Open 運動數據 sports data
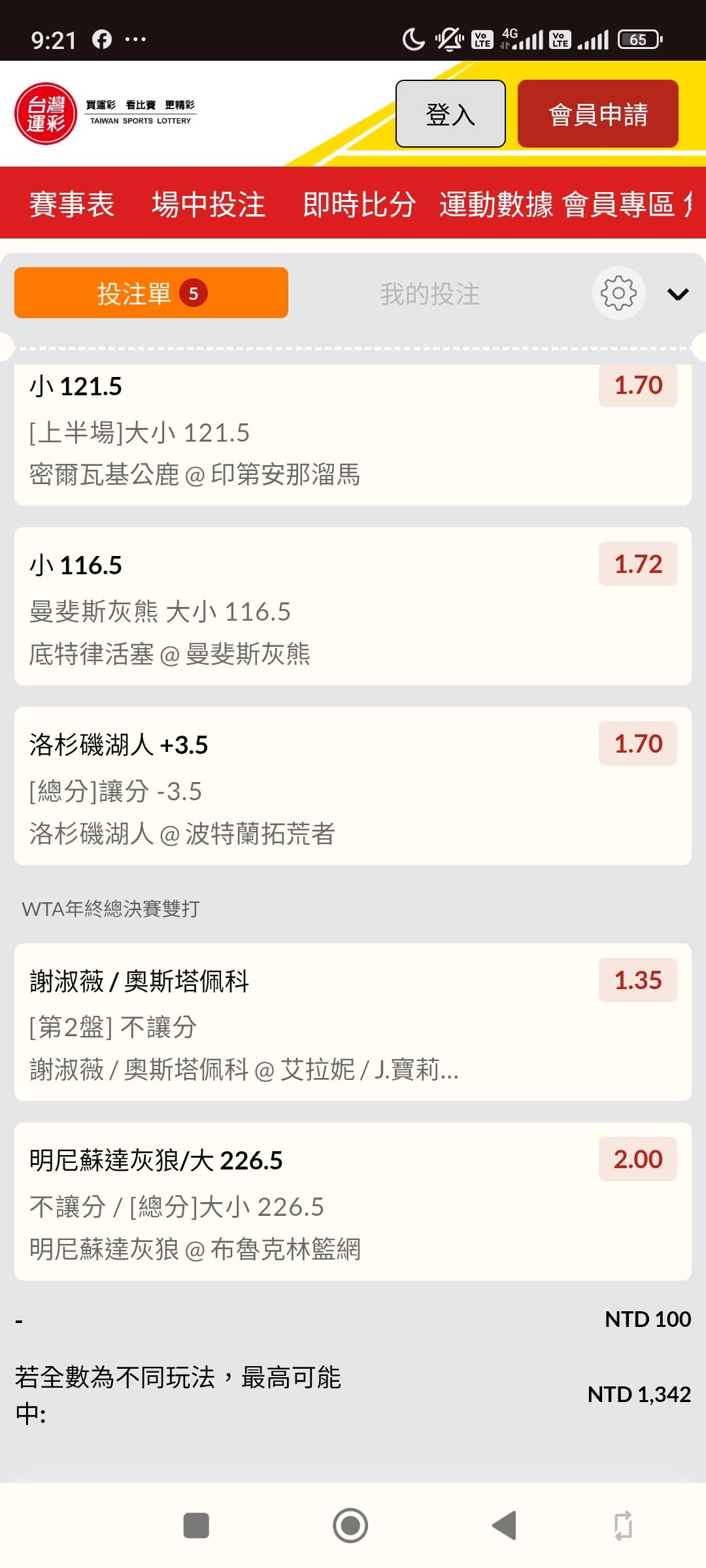Screen dimensions: 706x1568 496,204
